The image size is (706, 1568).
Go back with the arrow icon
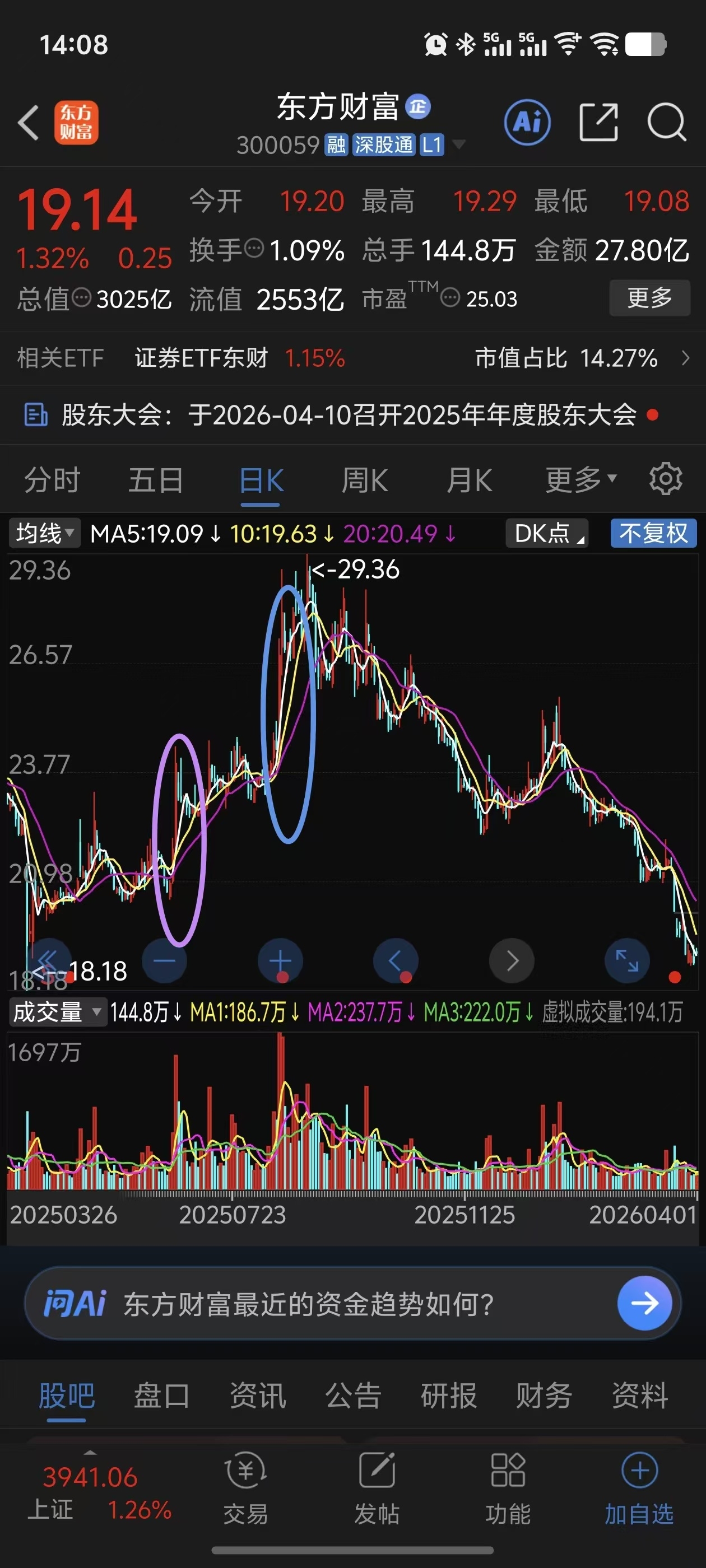point(28,122)
